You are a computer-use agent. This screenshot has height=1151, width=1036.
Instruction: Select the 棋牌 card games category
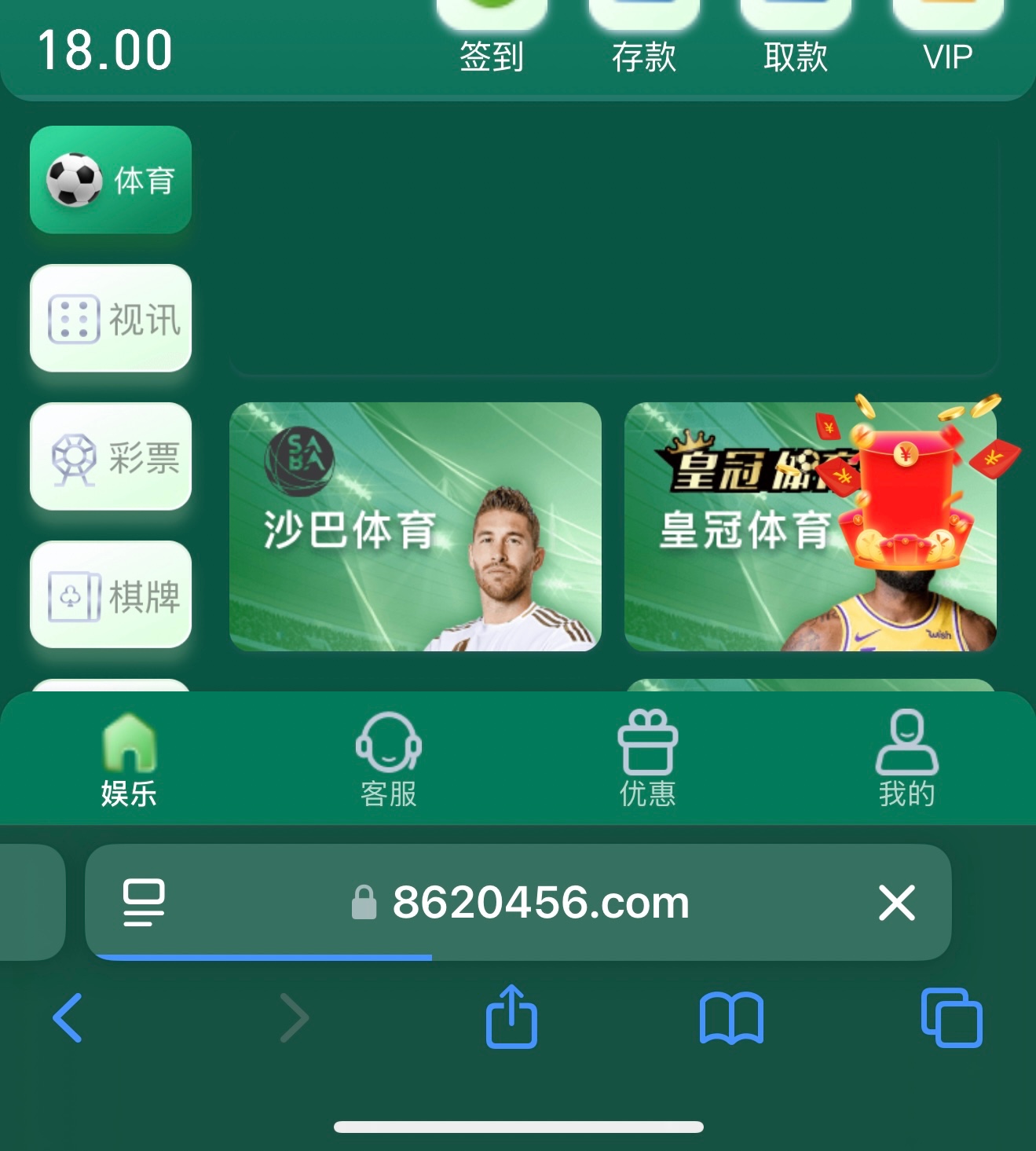click(x=111, y=595)
